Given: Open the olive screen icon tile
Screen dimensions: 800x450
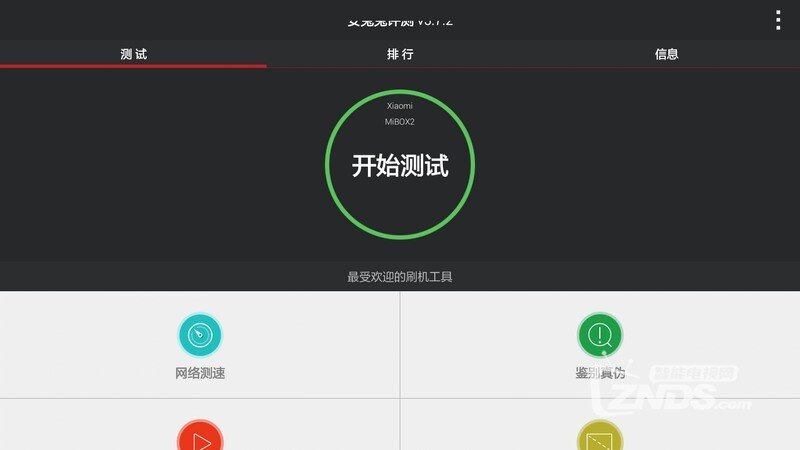Looking at the screenshot, I should [x=600, y=435].
